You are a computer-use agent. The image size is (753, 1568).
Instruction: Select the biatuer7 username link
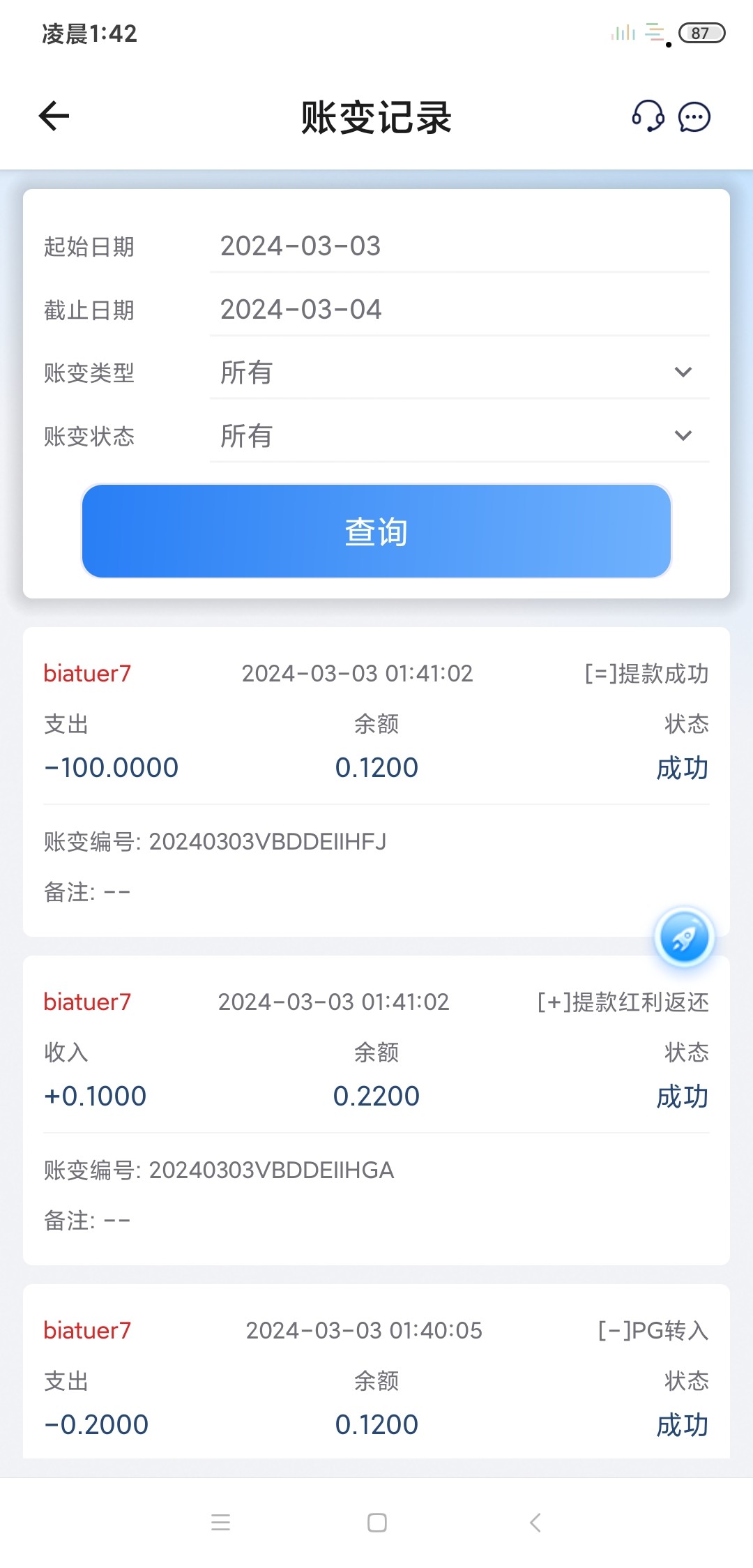coord(86,673)
